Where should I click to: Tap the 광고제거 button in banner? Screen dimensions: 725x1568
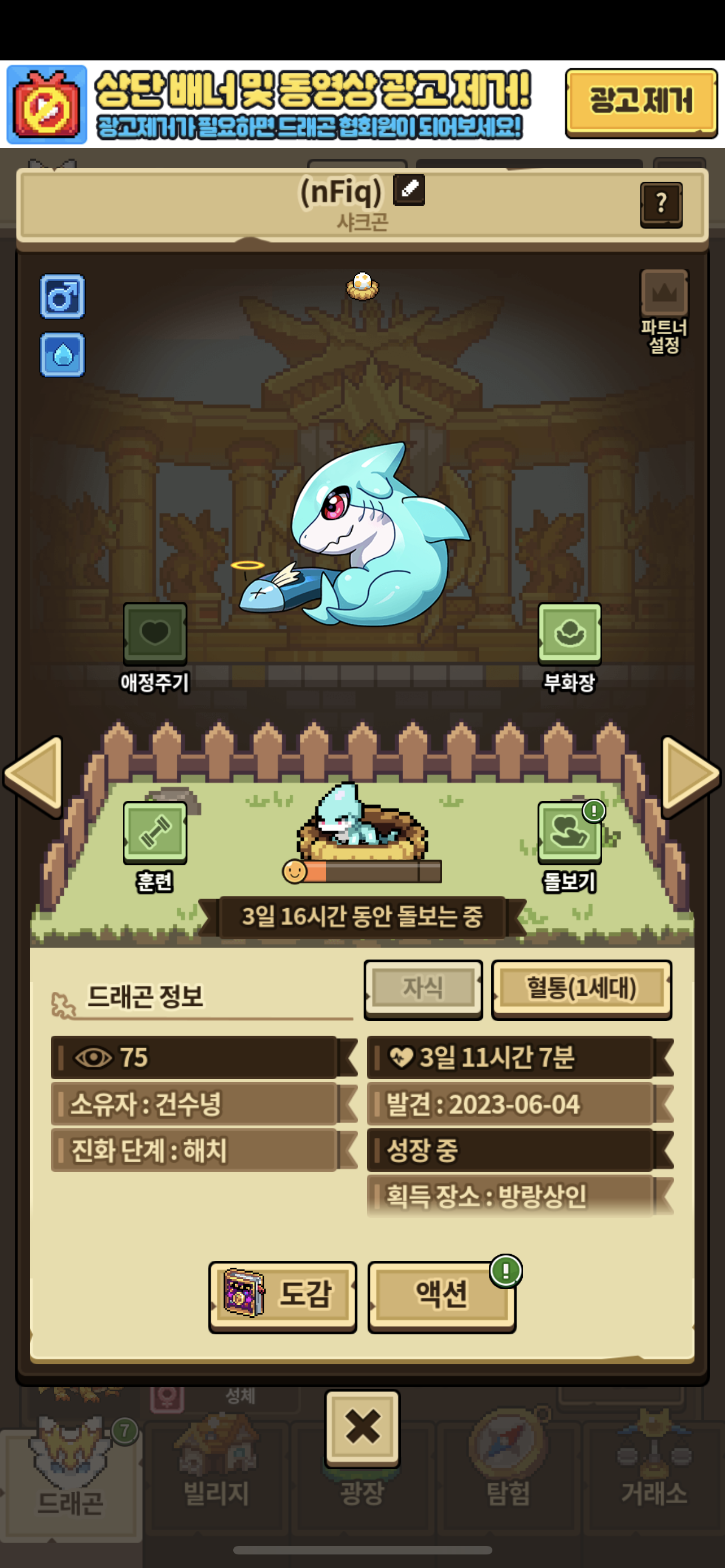pyautogui.click(x=641, y=102)
